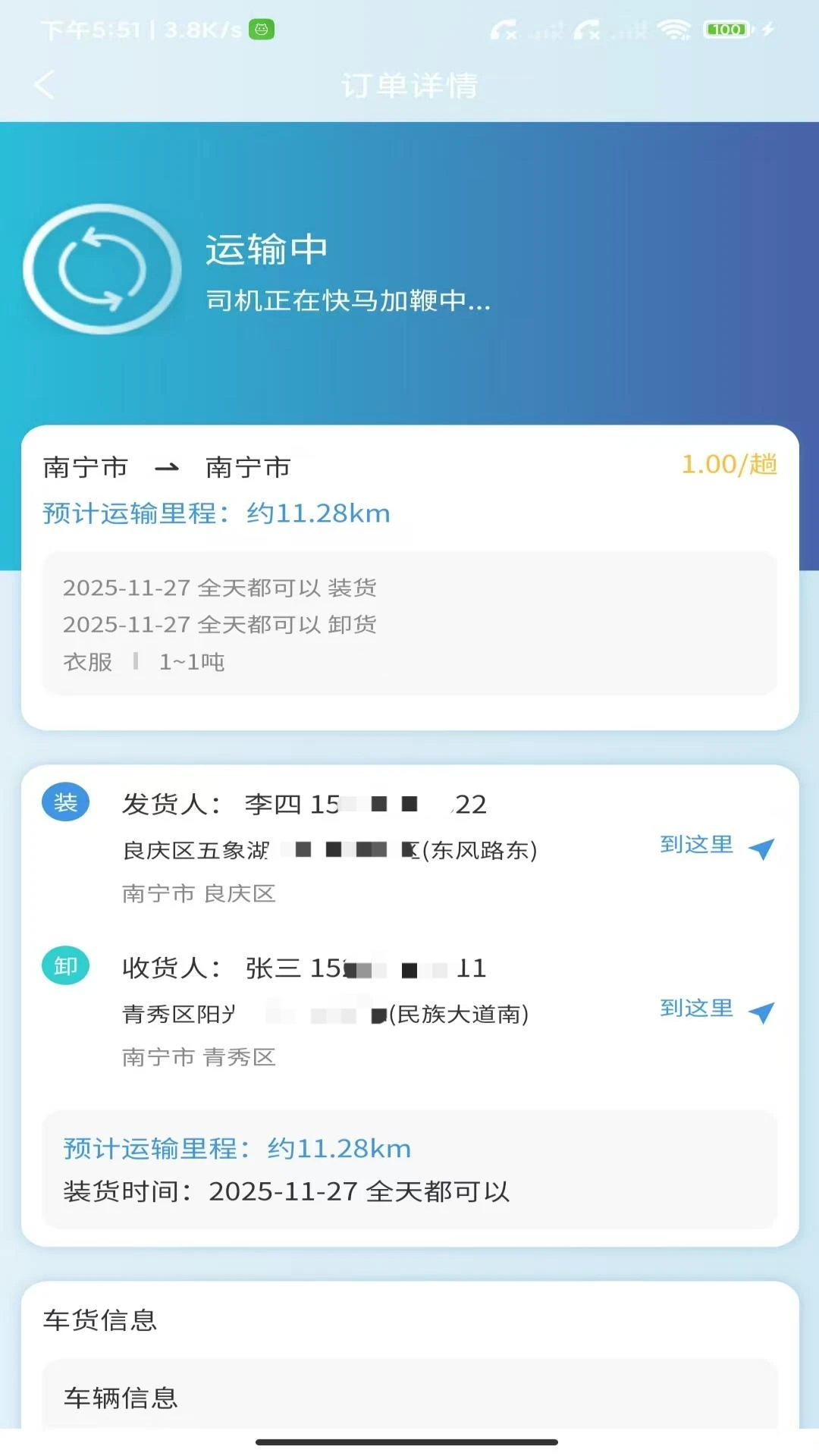Tap the price label 1.00/趟
Image resolution: width=819 pixels, height=1456 pixels.
(729, 464)
